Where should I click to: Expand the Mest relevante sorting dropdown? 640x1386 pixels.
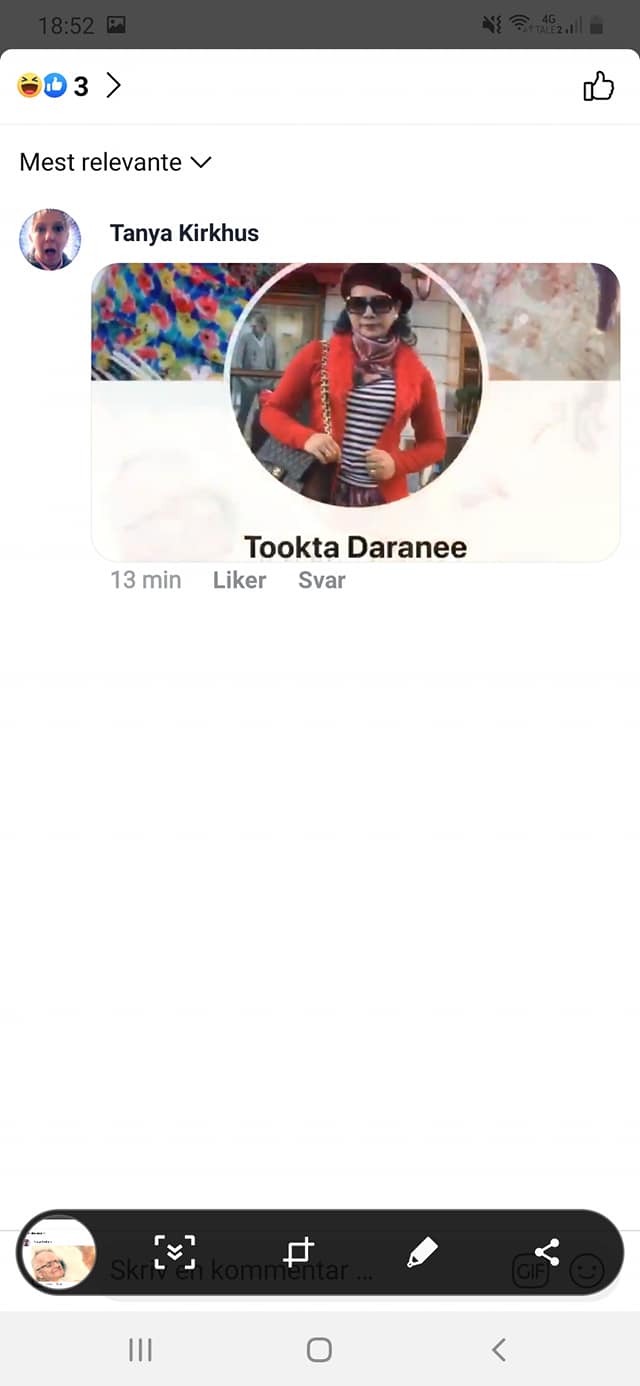[115, 162]
